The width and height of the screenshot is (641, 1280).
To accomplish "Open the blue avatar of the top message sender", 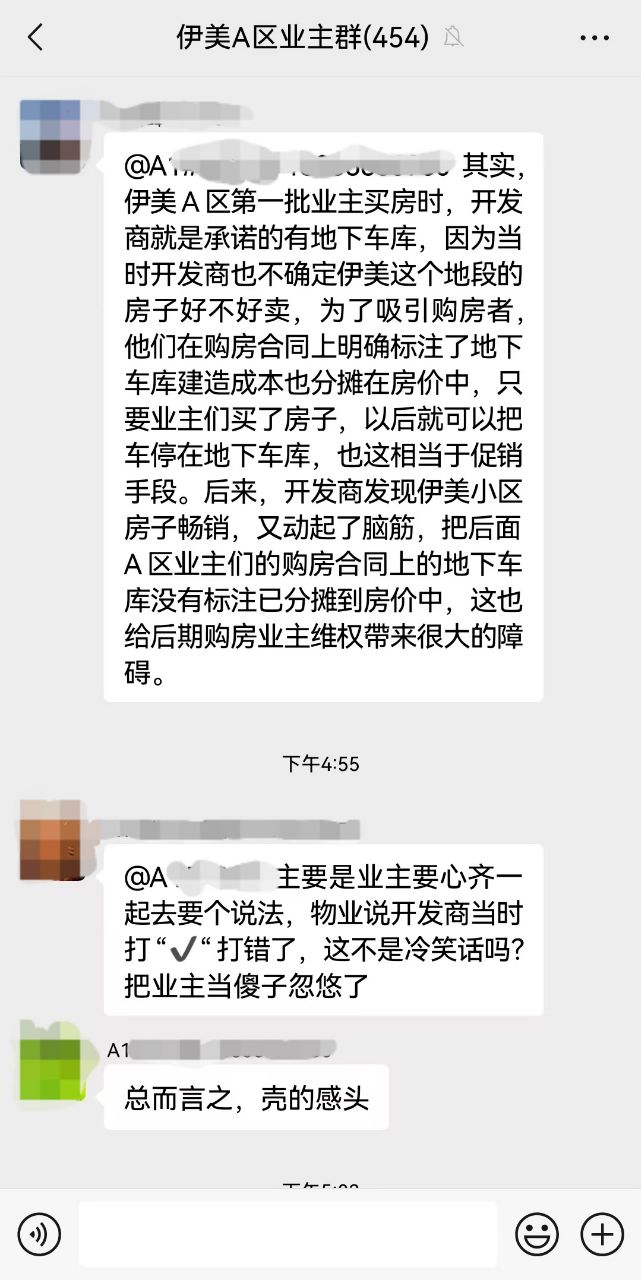I will (52, 133).
